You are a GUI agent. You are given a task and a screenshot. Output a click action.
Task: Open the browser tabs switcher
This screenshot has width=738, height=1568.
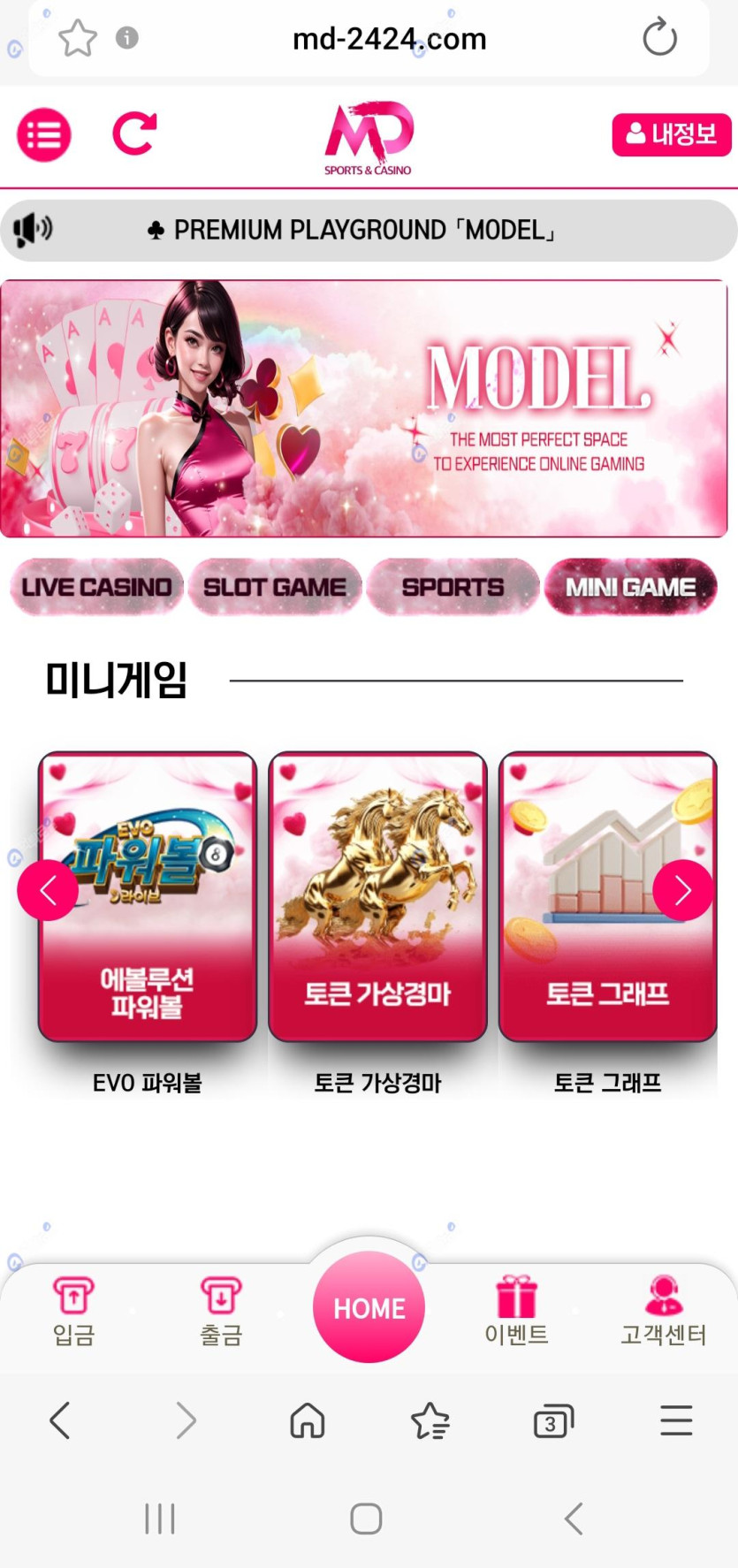pyautogui.click(x=553, y=1421)
